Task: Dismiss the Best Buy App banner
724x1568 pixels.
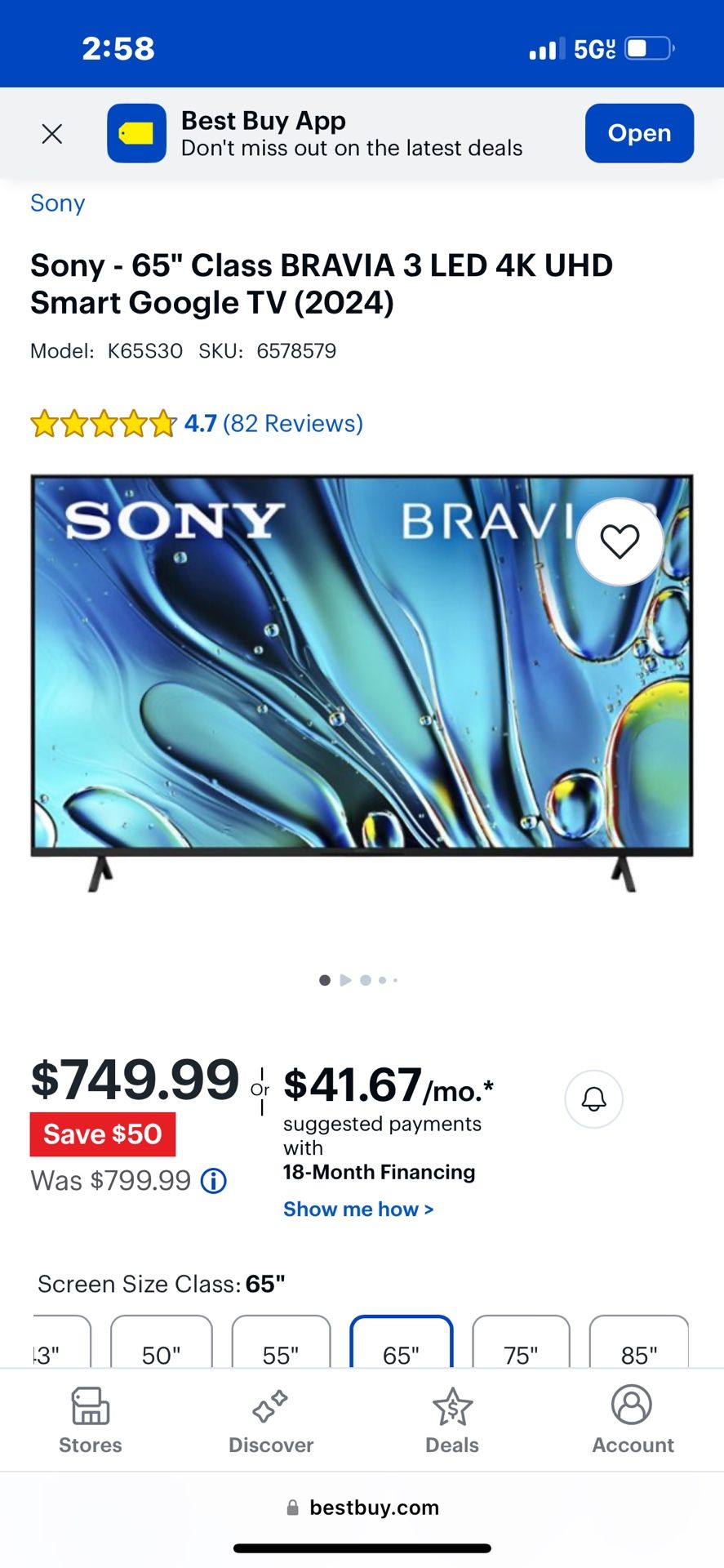Action: point(51,132)
